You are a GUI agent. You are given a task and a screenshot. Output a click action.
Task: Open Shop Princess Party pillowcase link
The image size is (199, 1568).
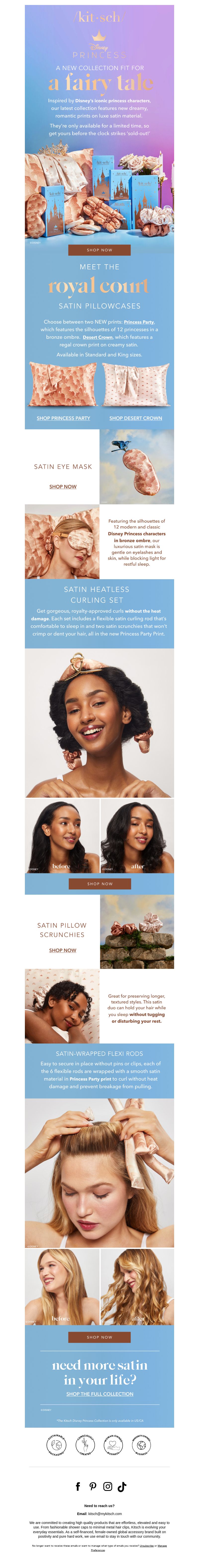63,418
